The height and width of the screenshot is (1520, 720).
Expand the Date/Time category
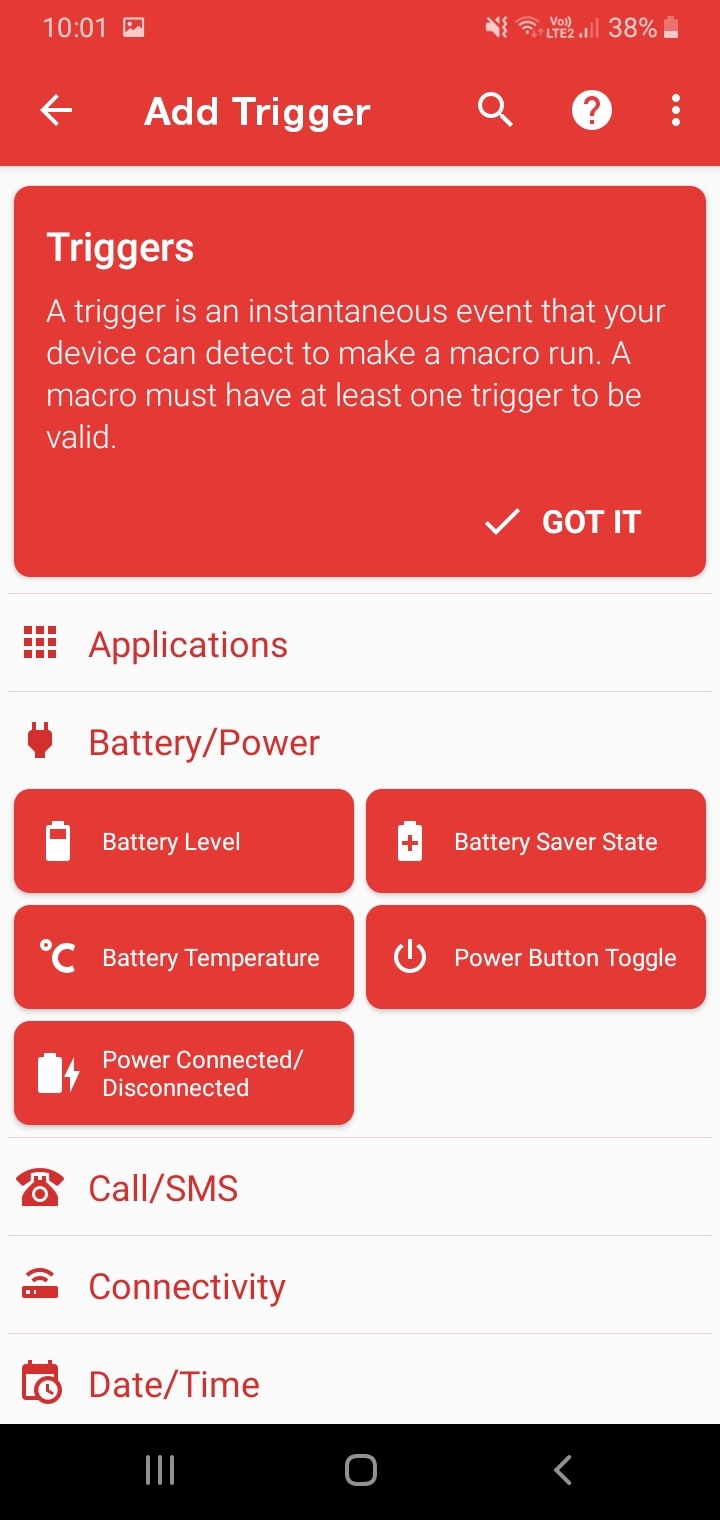(x=174, y=1385)
